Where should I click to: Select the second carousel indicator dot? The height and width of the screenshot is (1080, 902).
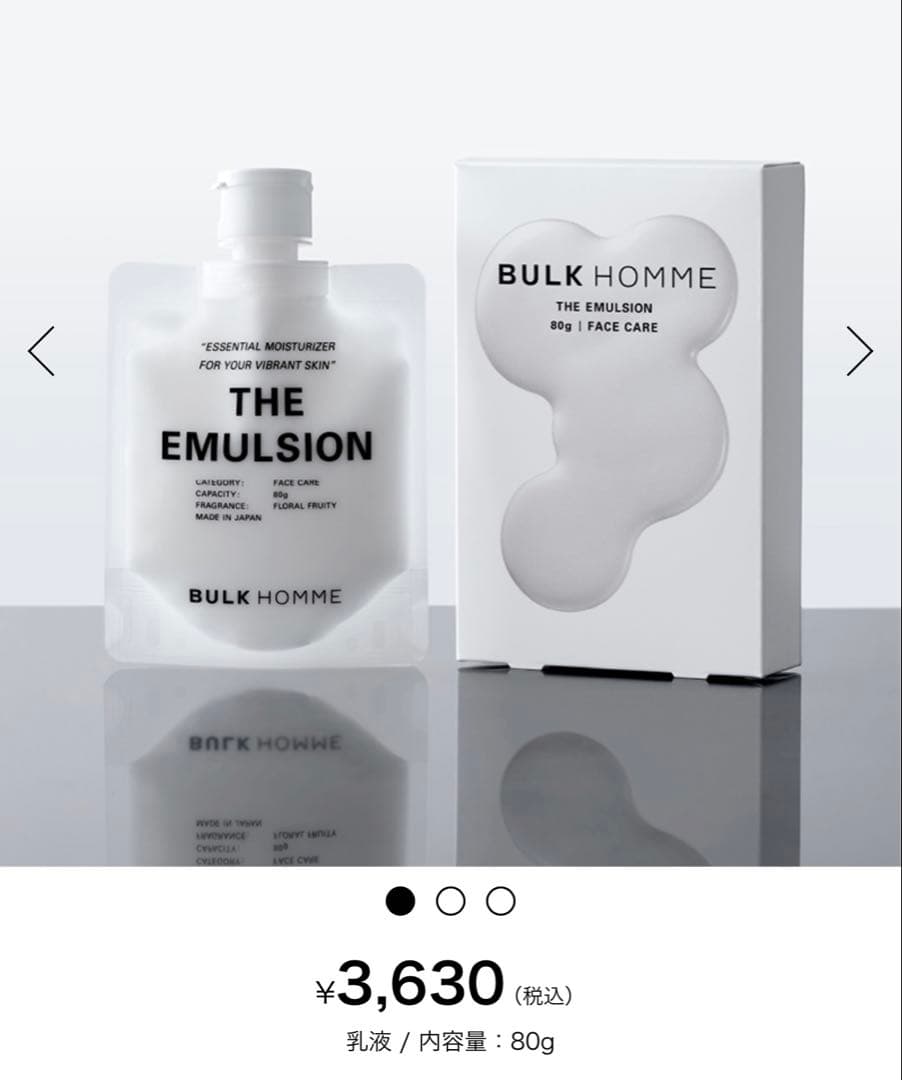(x=451, y=901)
